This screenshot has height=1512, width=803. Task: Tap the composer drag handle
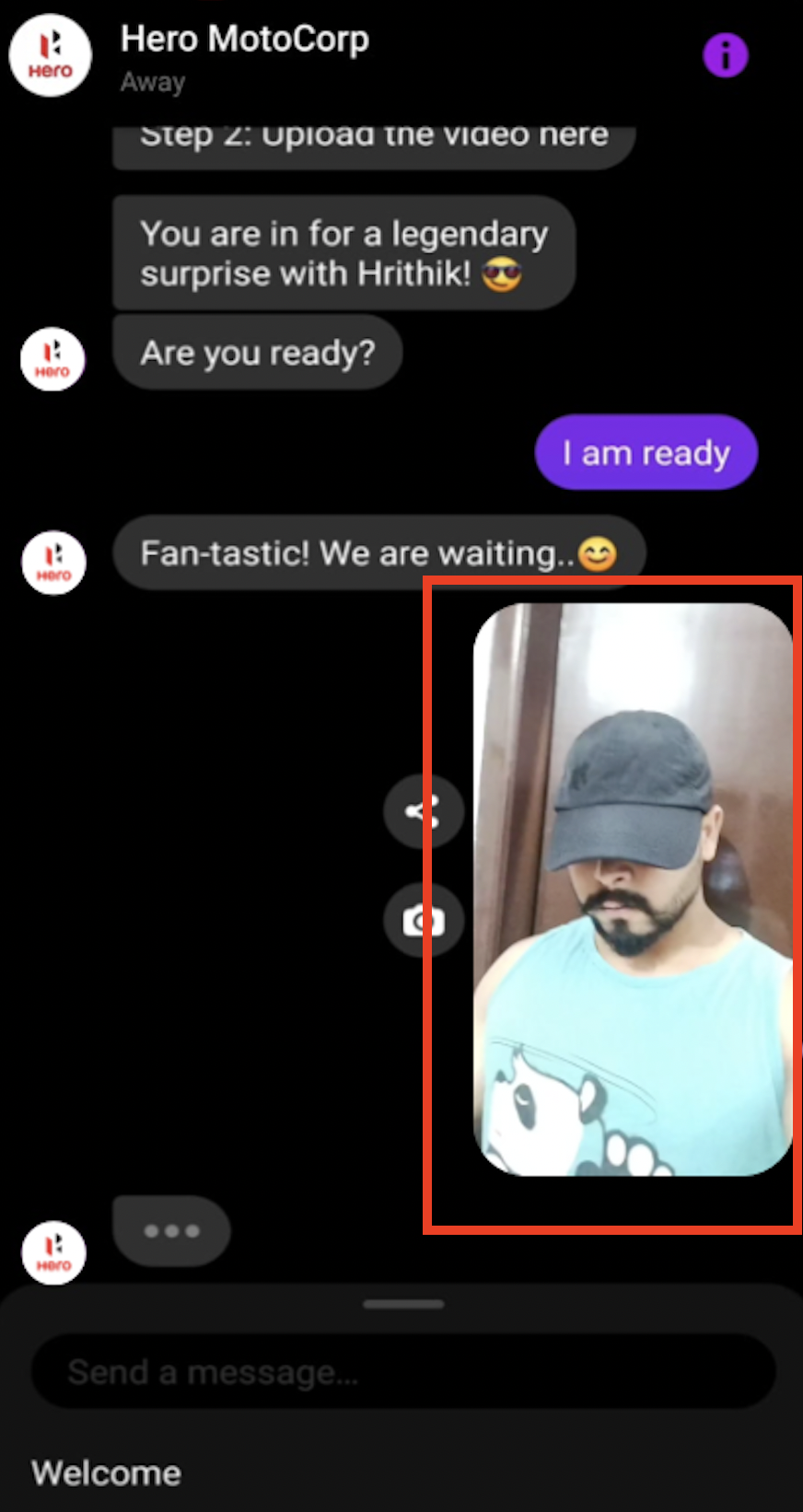point(403,1304)
